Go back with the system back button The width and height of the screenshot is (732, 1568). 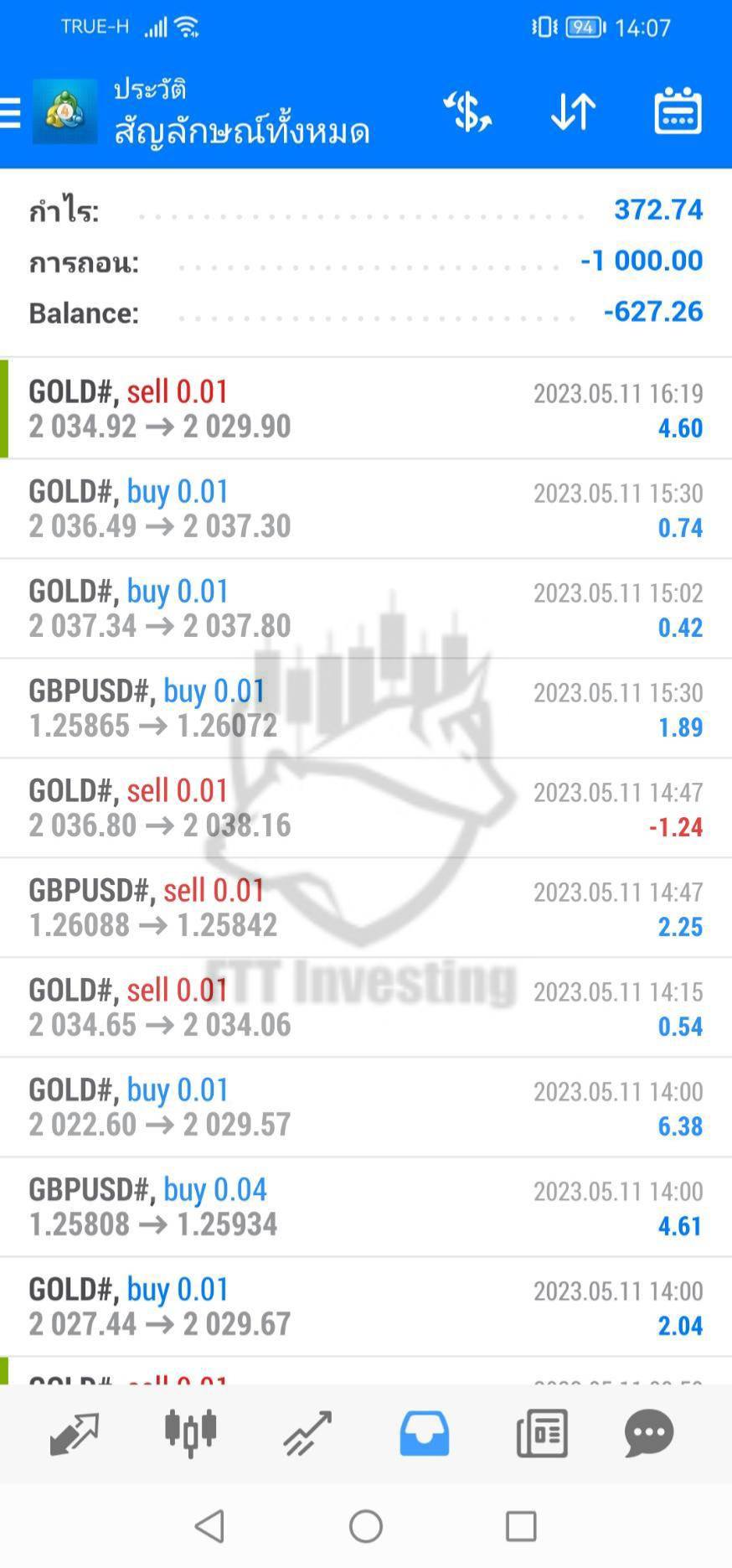pyautogui.click(x=209, y=1526)
